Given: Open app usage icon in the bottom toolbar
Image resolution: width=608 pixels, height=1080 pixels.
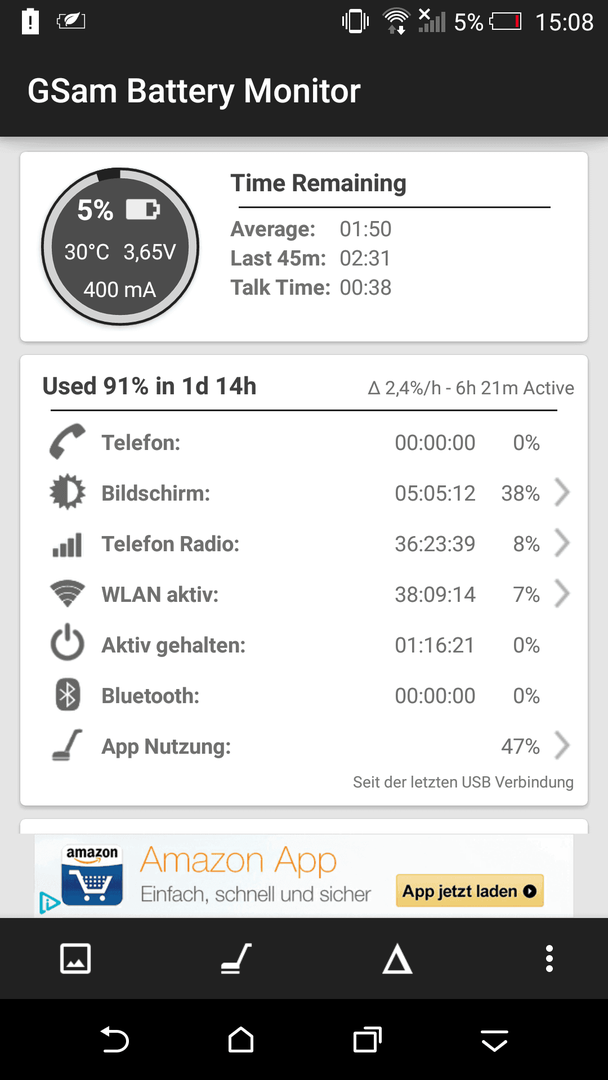Looking at the screenshot, I should pos(236,958).
